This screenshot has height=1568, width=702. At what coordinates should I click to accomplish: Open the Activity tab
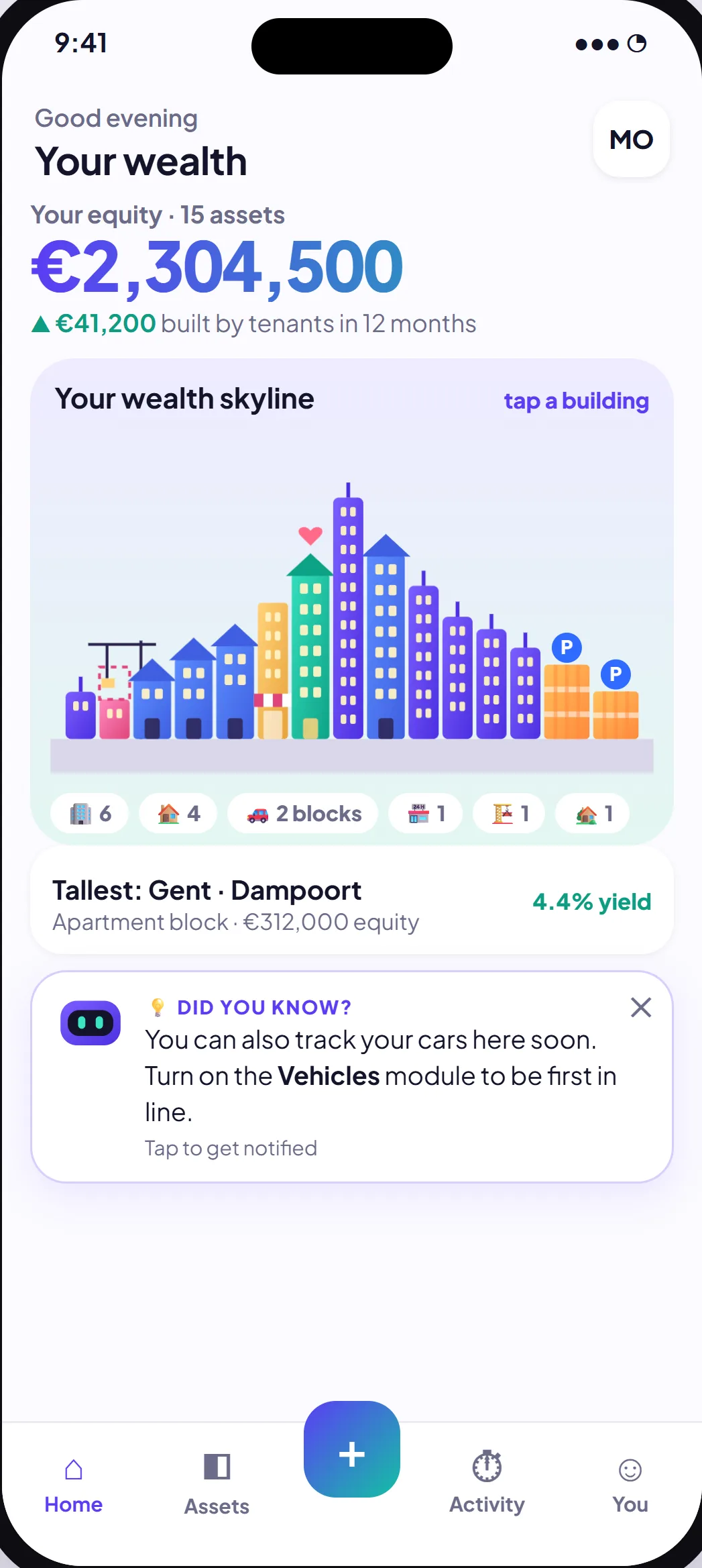coord(487,1484)
